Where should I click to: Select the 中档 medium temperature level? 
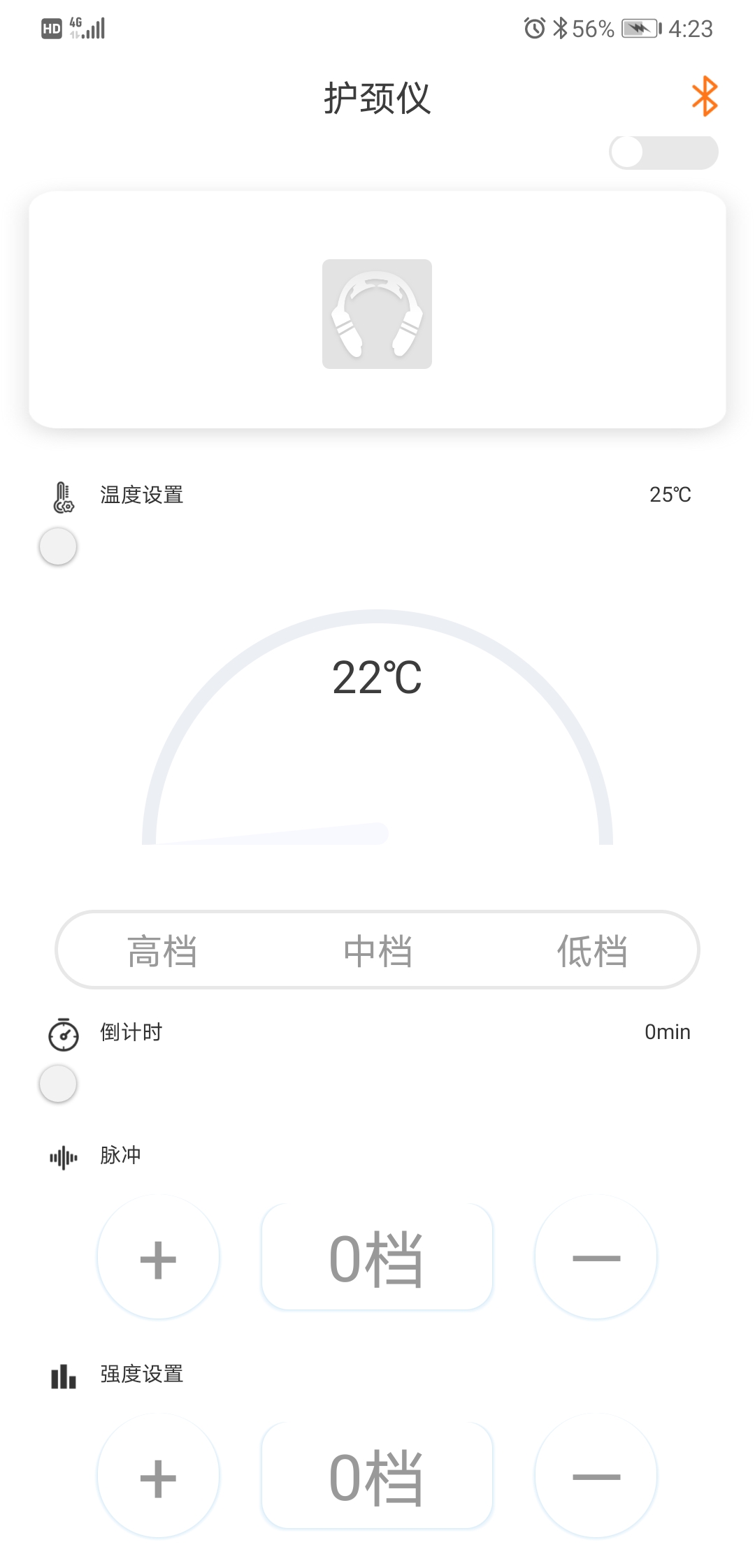[x=377, y=951]
